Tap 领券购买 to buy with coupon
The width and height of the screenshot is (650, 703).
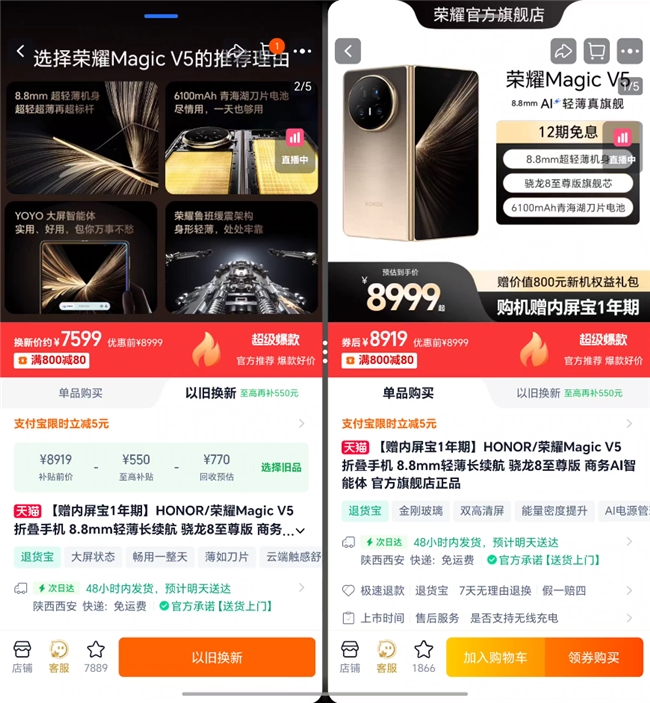pyautogui.click(x=593, y=657)
